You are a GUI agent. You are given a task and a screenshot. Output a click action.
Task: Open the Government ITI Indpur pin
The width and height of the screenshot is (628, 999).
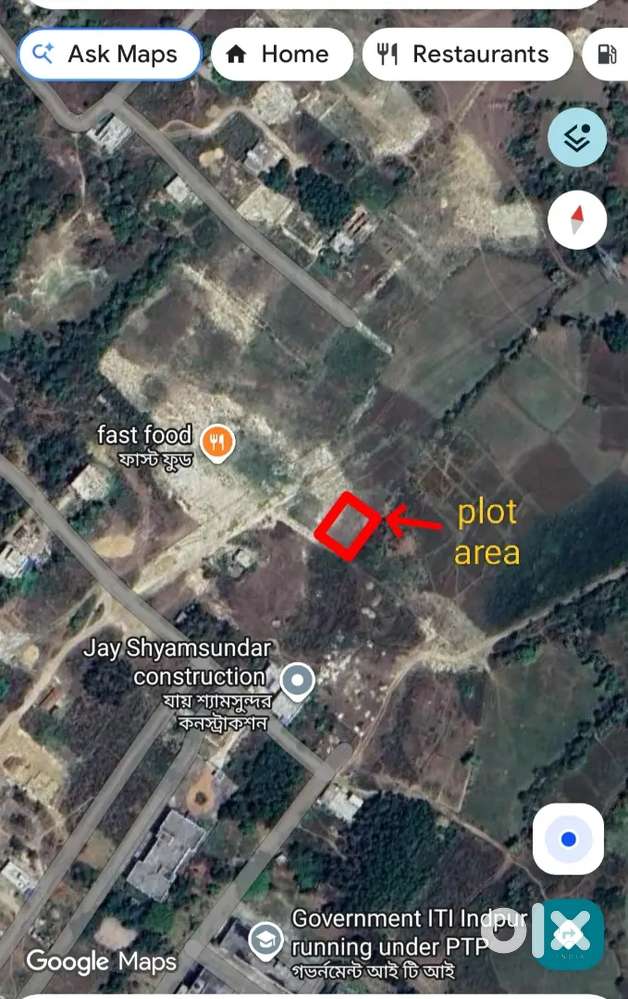265,940
